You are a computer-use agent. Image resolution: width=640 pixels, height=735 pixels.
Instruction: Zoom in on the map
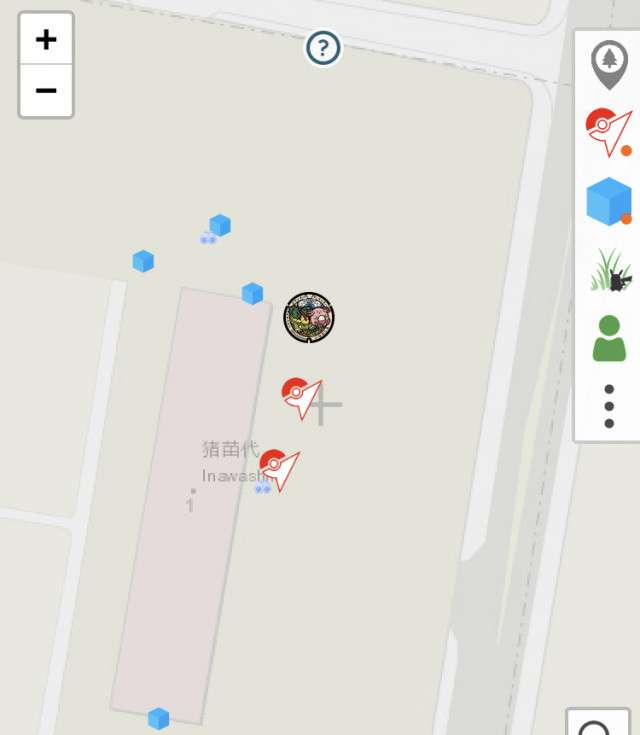(46, 40)
